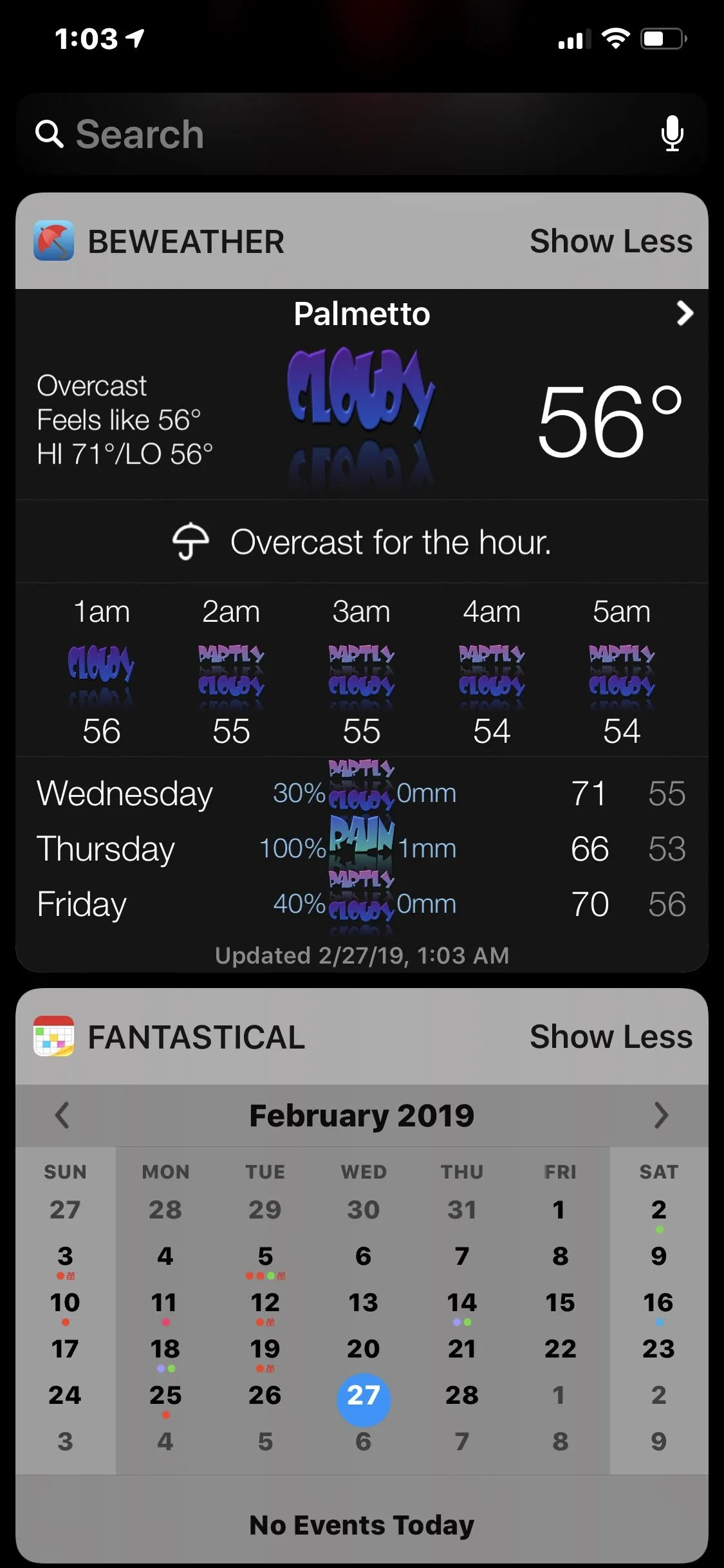Open the Thursday rain forecast row
The image size is (724, 1568).
pos(362,848)
